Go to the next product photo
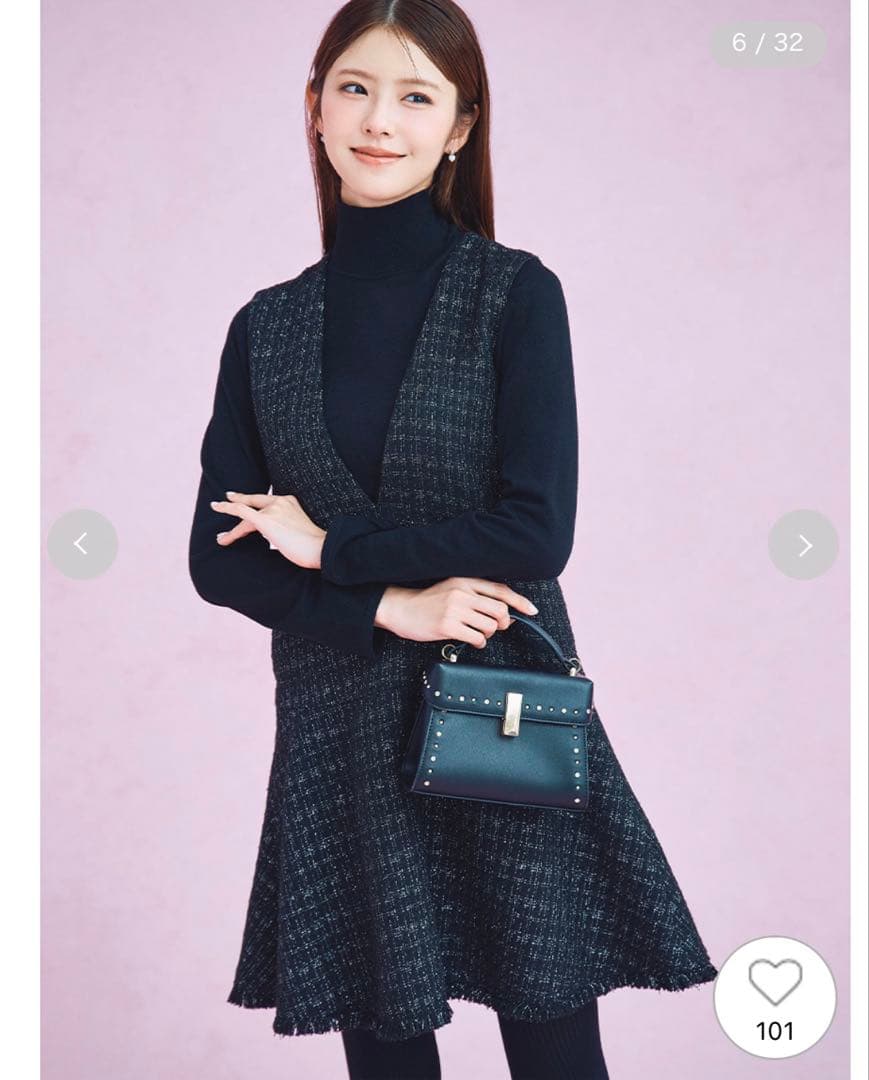869x1080 pixels. click(x=803, y=544)
